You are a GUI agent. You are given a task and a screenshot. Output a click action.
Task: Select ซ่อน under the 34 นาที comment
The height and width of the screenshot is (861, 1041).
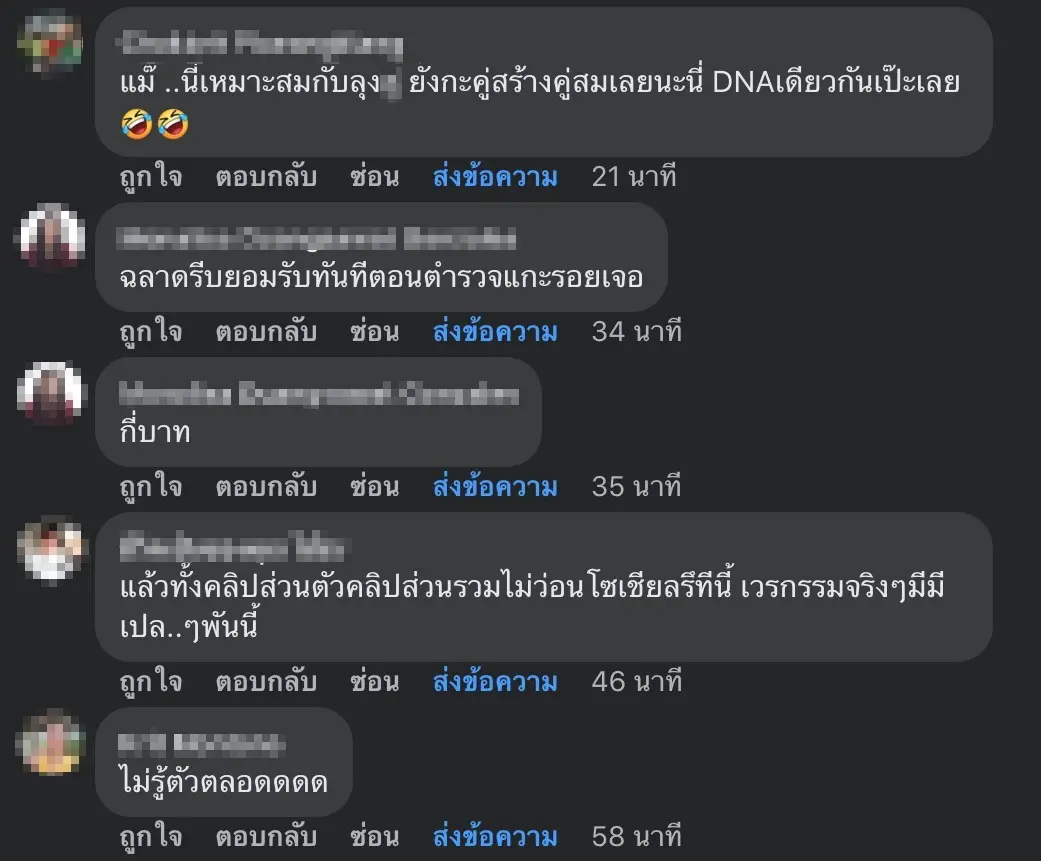click(375, 331)
